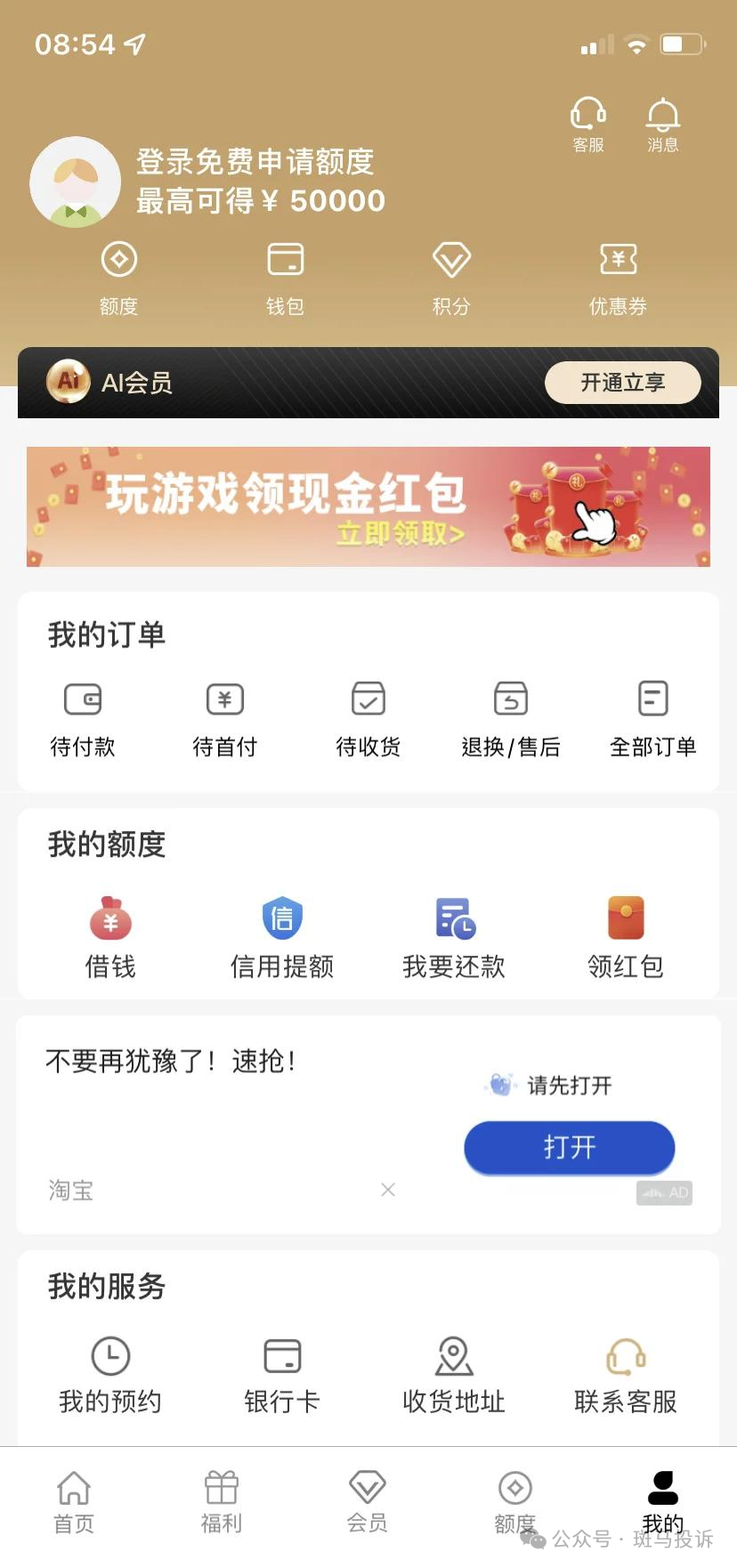Tap 开通立享 to activate AI membership

[x=622, y=383]
